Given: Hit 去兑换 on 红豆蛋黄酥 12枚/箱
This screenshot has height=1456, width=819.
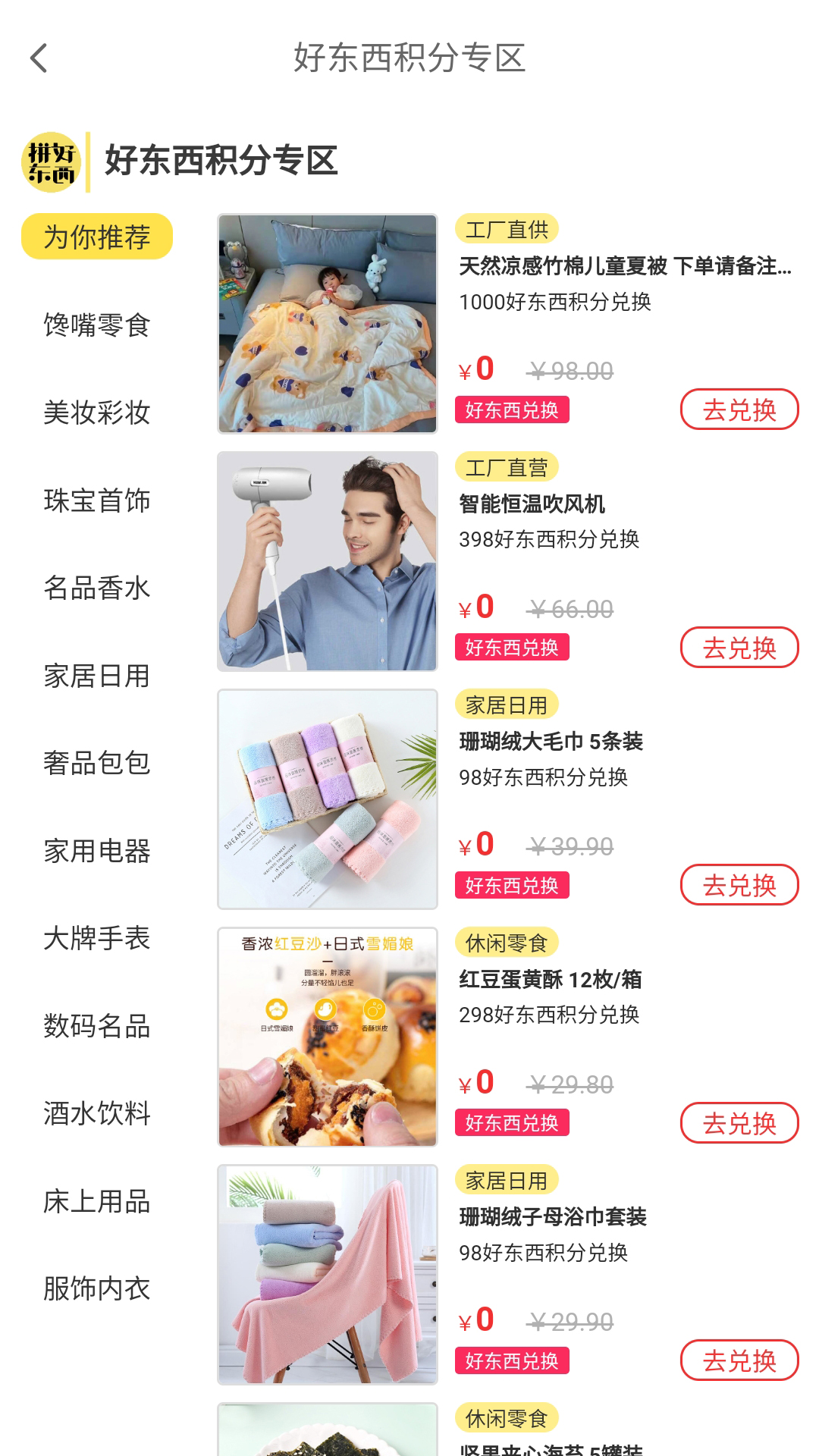Looking at the screenshot, I should (739, 1123).
